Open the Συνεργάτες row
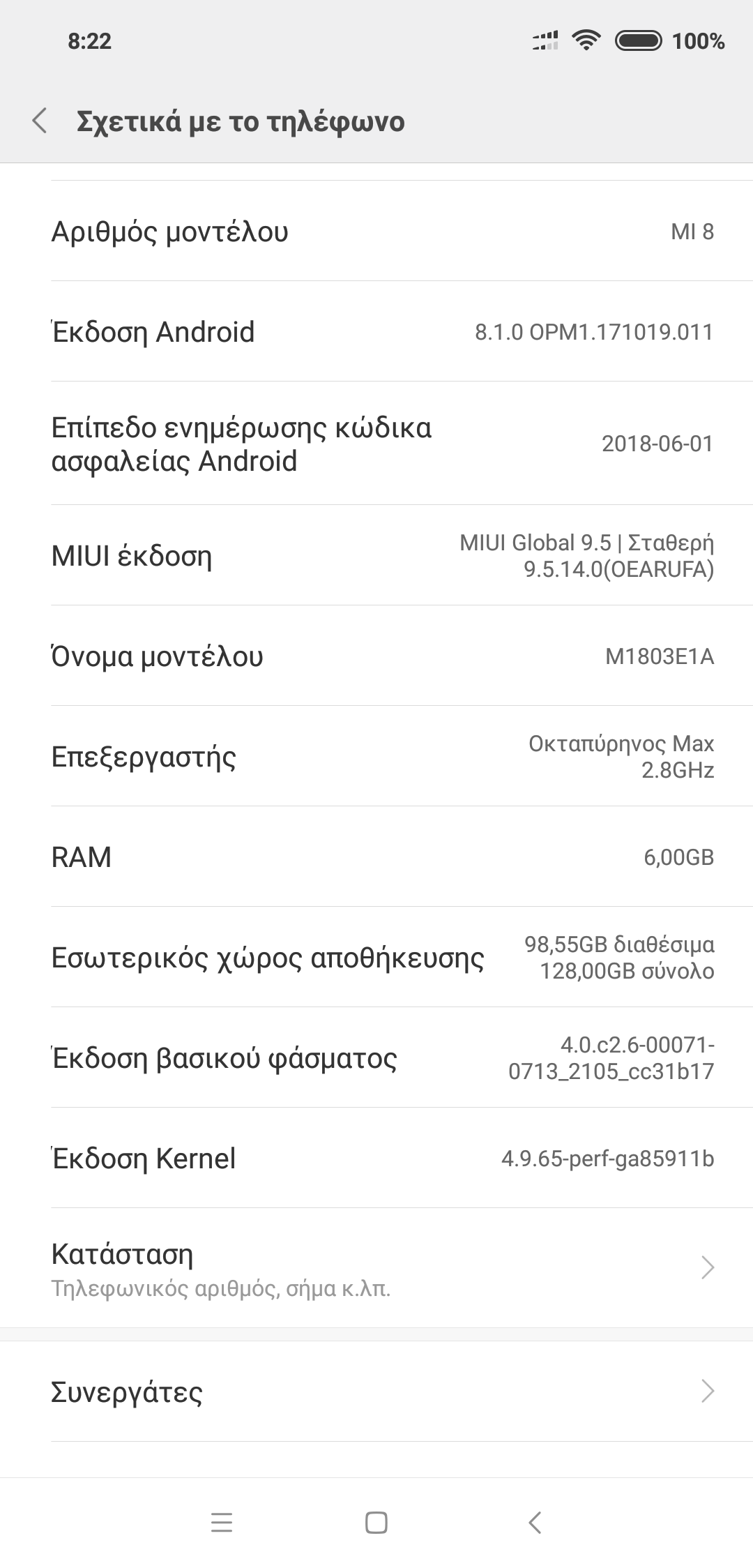753x1568 pixels. [376, 1392]
